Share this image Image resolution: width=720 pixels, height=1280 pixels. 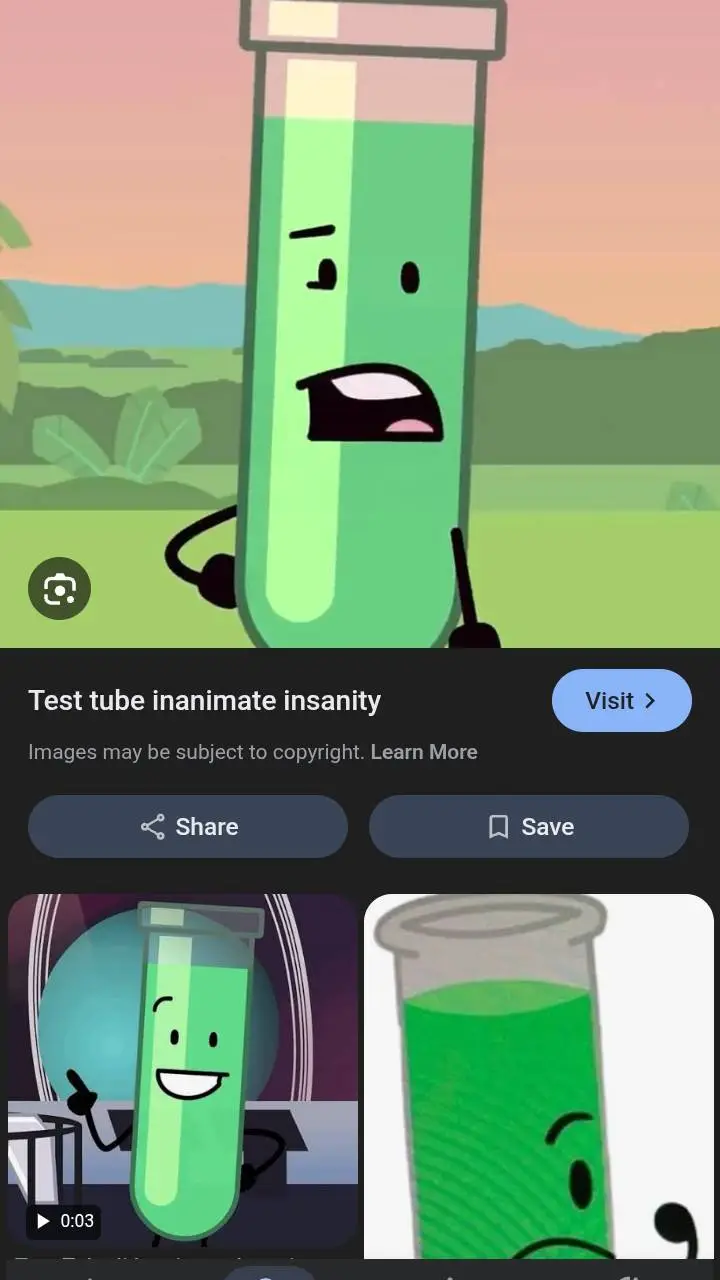click(x=188, y=827)
